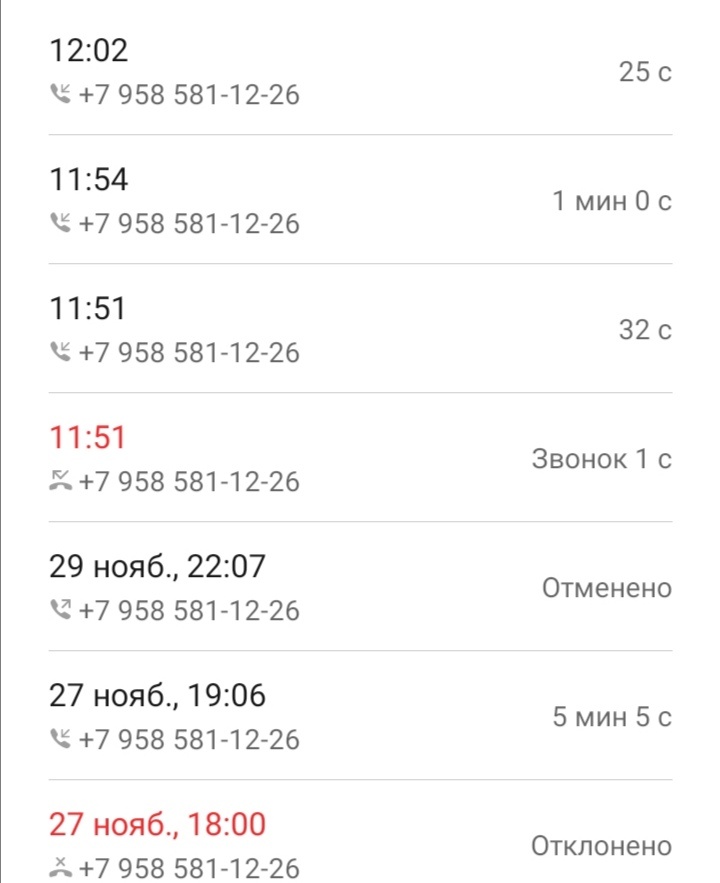
Task: Open the 12:02 call lasting 25 с
Action: [x=360, y=72]
